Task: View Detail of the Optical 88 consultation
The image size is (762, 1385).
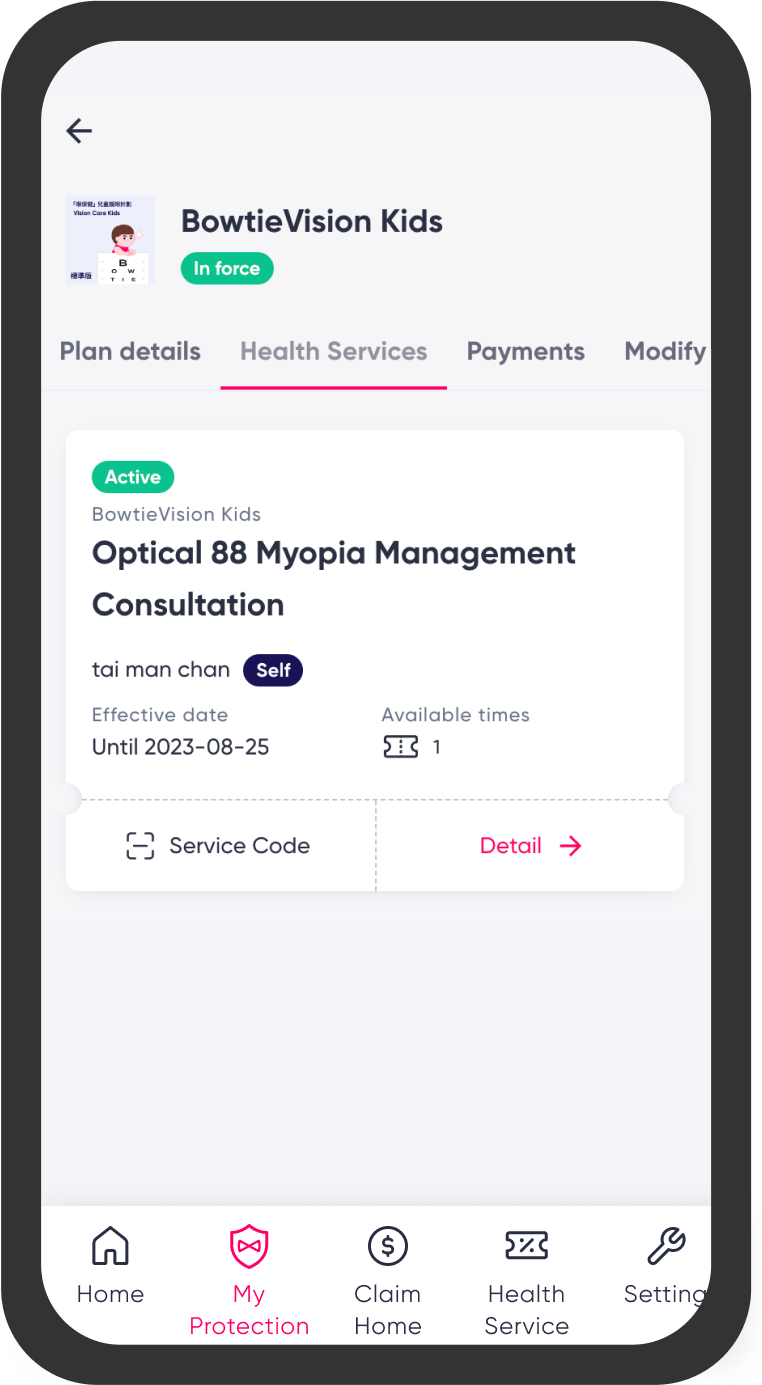Action: (530, 846)
